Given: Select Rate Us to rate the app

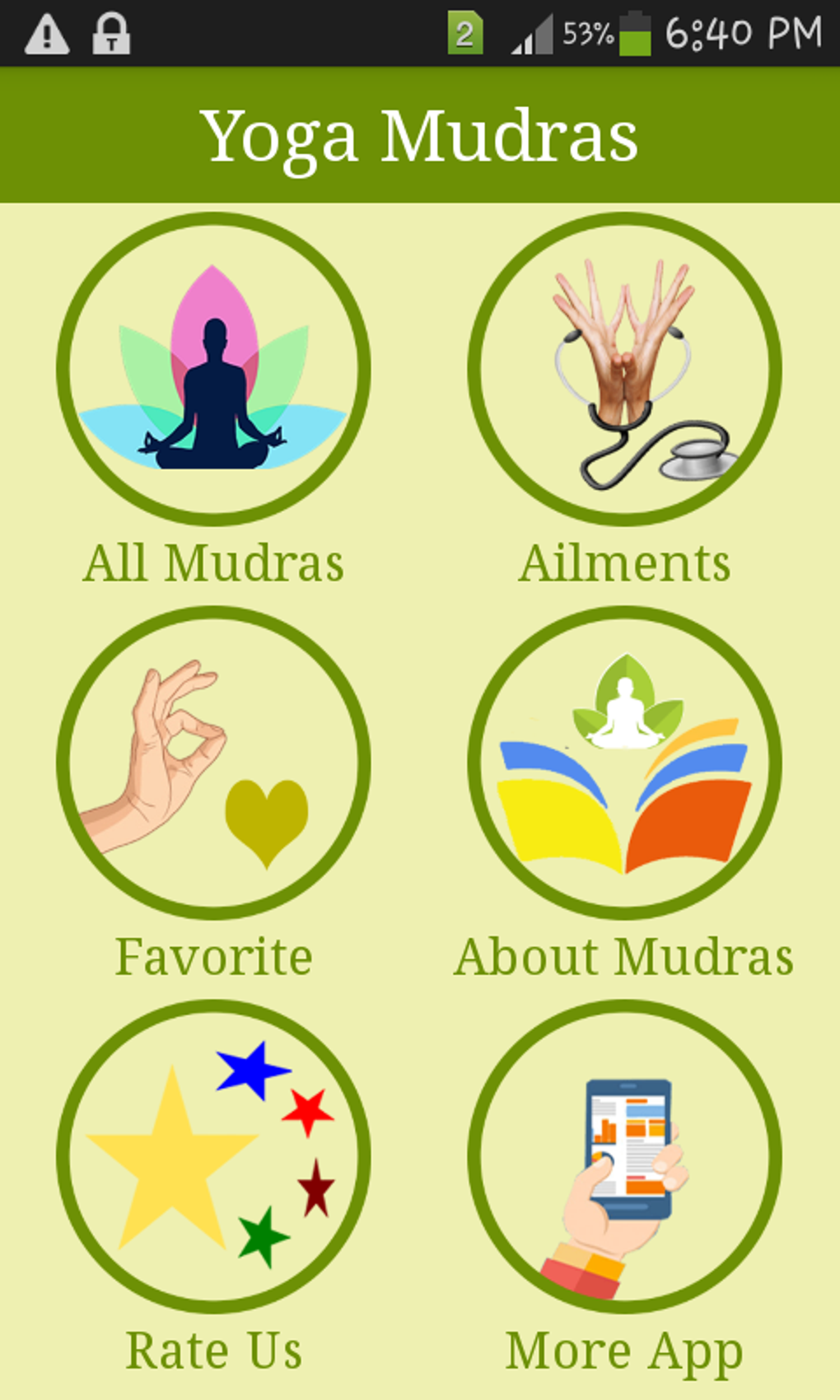Looking at the screenshot, I should [213, 1156].
